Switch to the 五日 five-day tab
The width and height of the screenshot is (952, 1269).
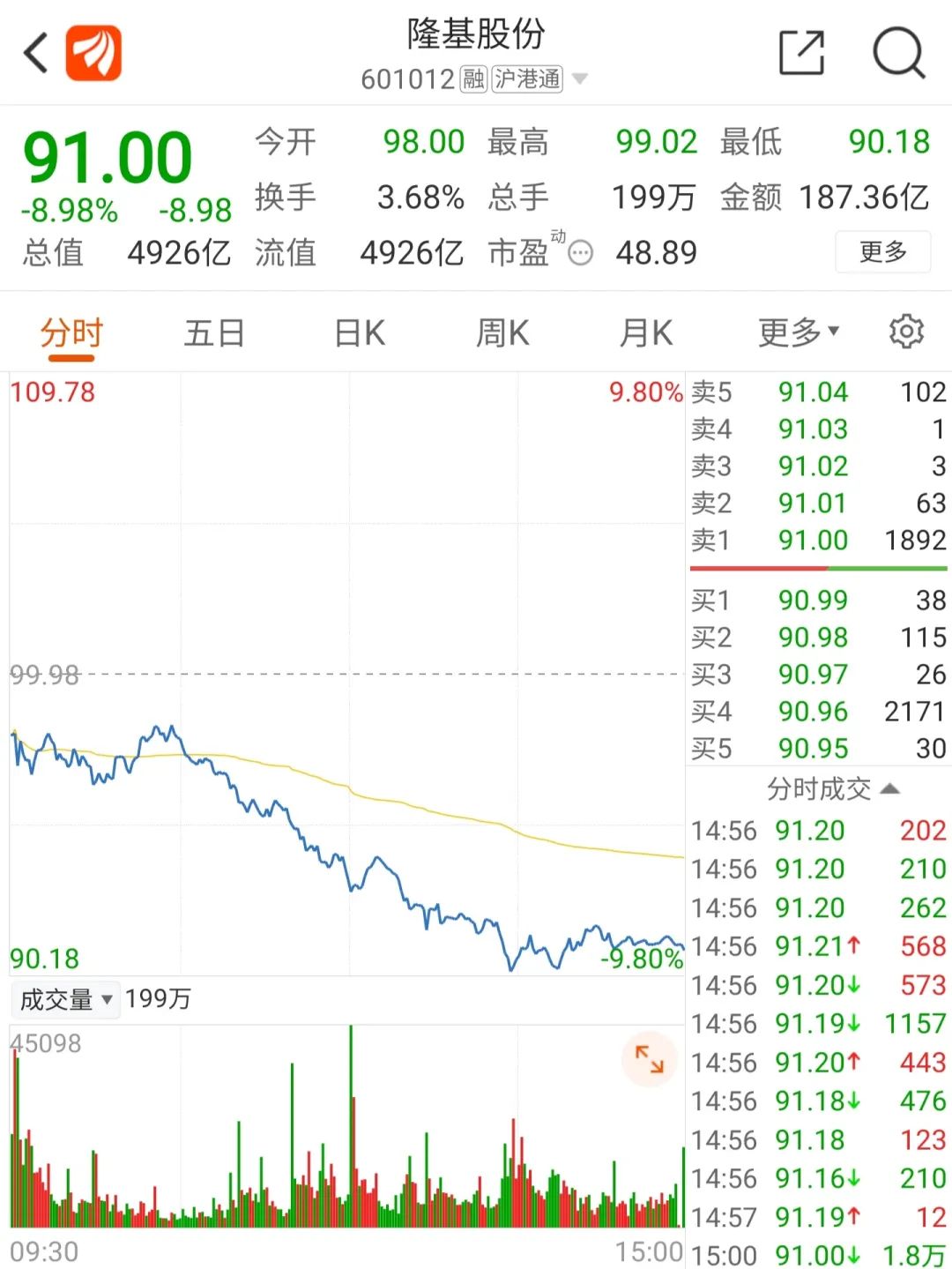click(213, 332)
